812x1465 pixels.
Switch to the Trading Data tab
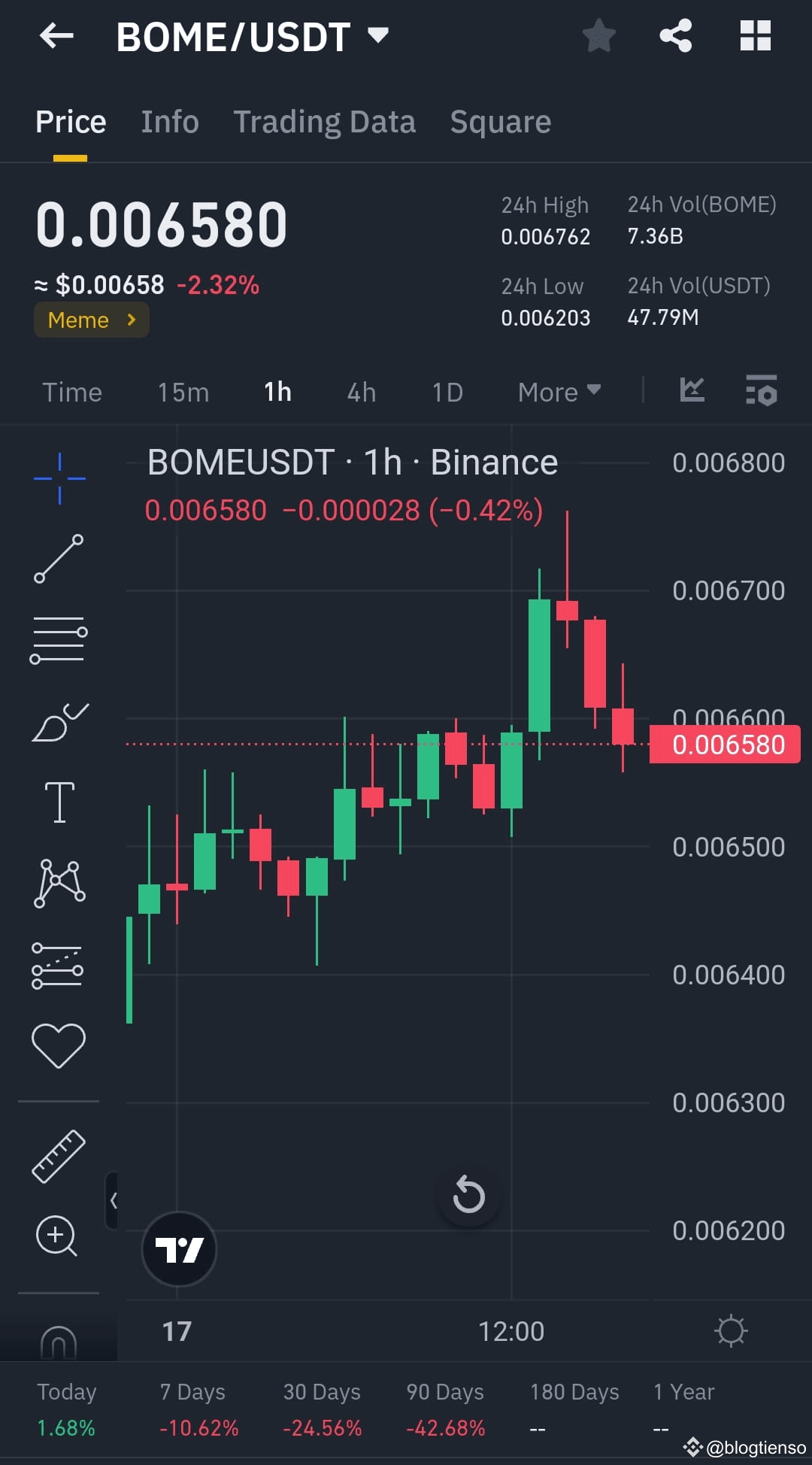(325, 121)
